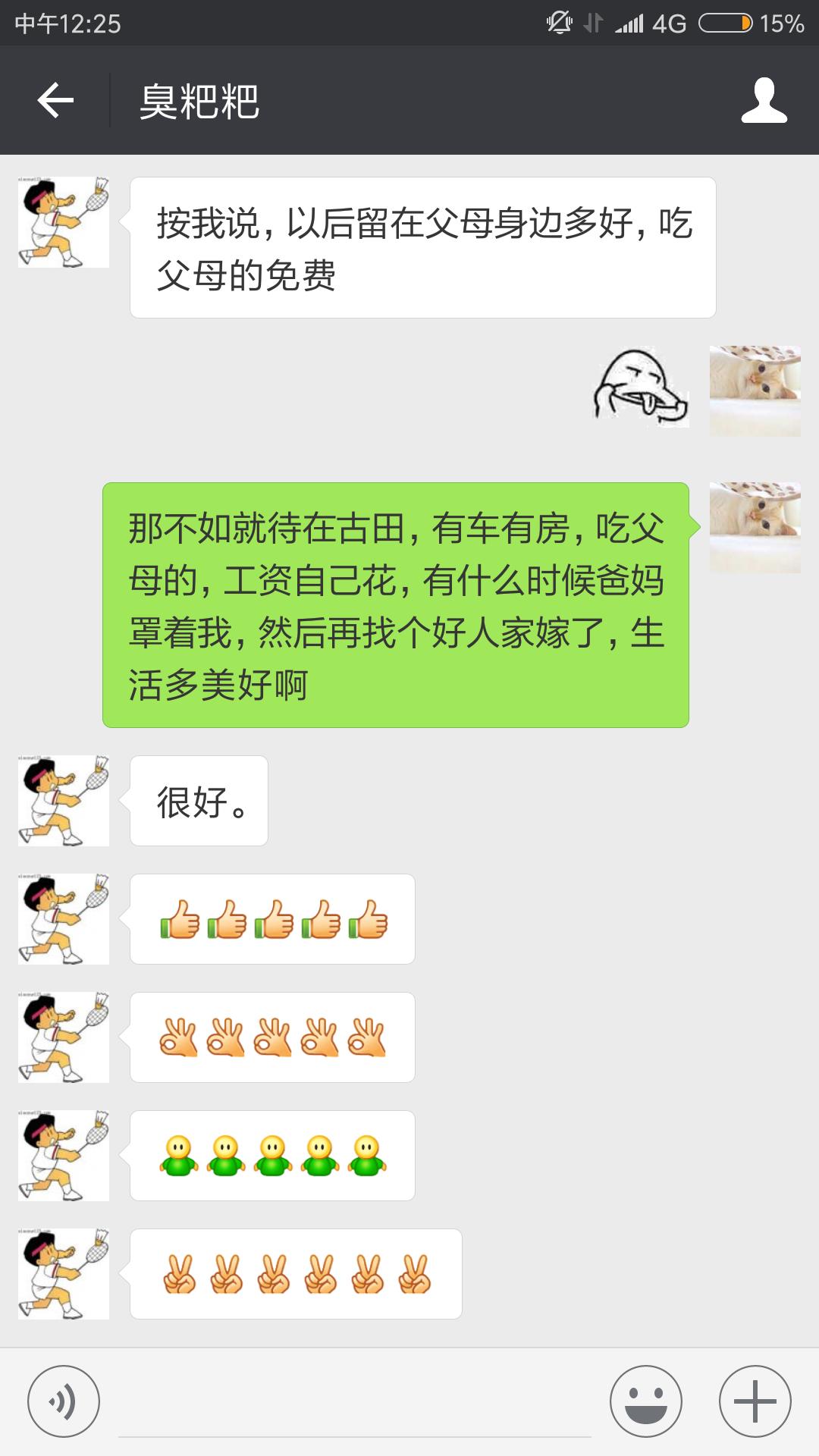Switch to voice message input

click(64, 1401)
